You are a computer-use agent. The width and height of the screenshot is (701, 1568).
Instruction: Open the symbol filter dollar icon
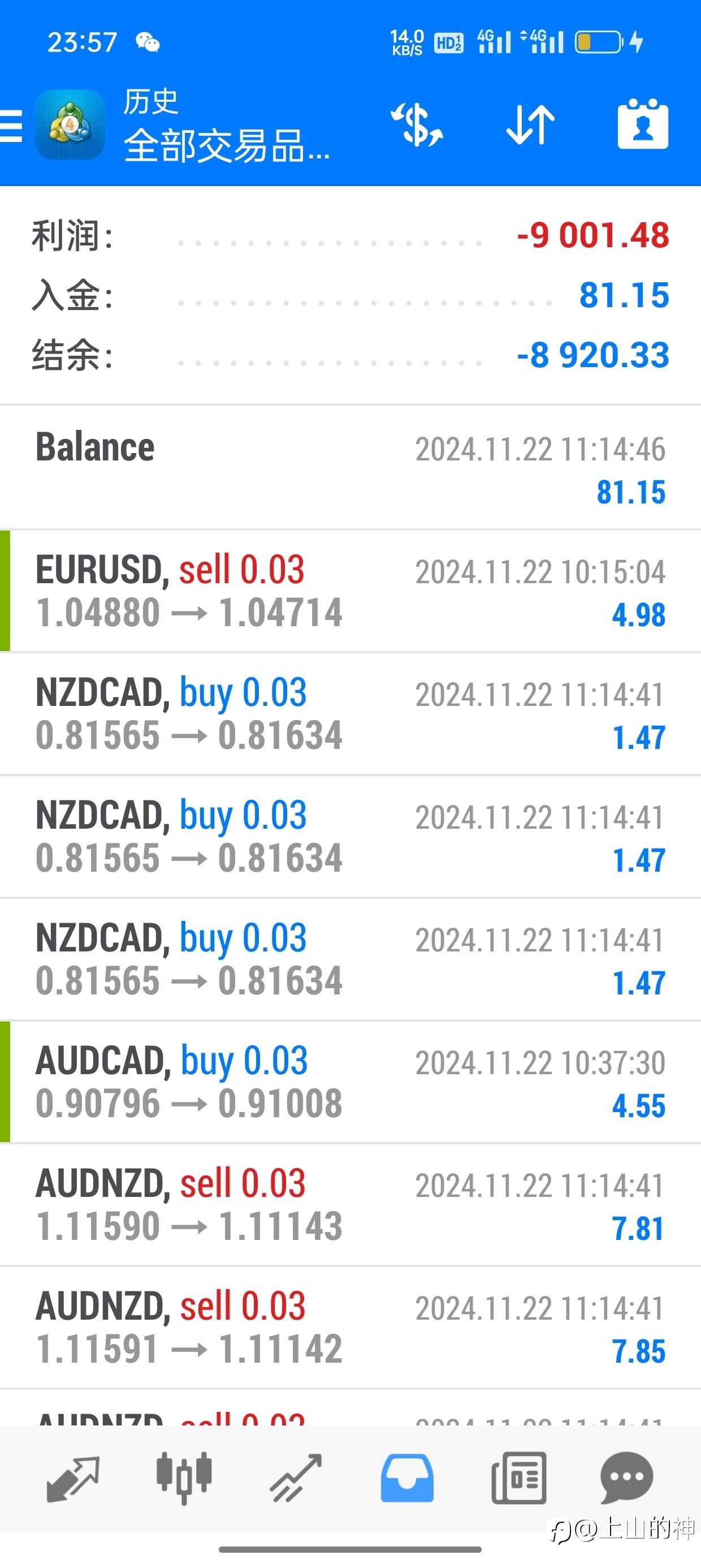(x=417, y=125)
